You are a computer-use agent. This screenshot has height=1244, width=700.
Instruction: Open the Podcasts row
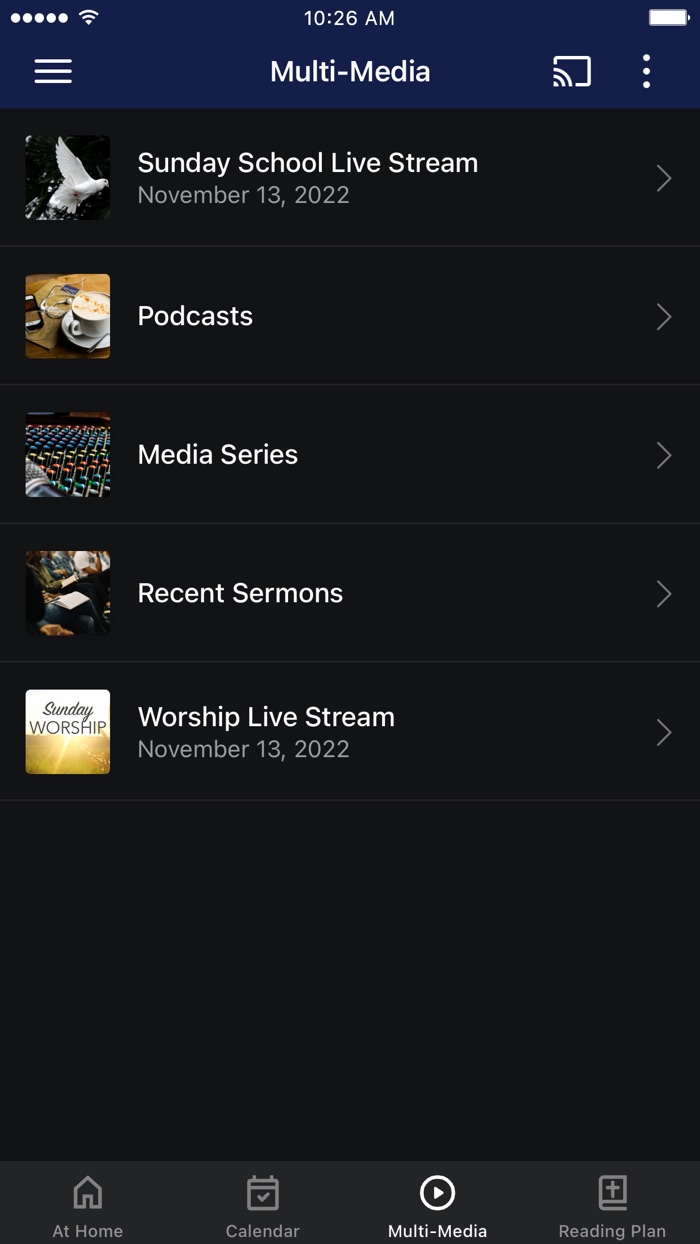[x=350, y=316]
